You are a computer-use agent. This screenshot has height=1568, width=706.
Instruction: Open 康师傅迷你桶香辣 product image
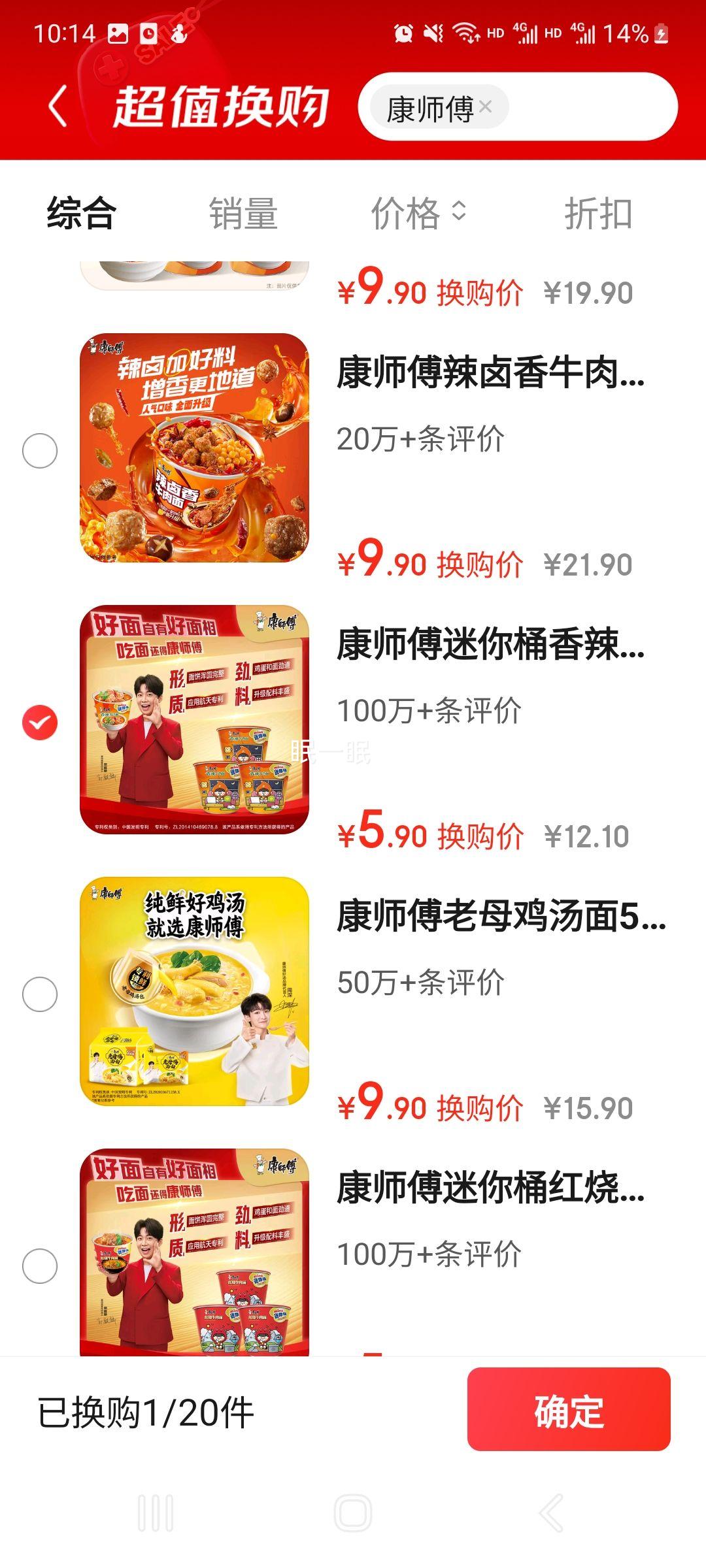tap(194, 720)
